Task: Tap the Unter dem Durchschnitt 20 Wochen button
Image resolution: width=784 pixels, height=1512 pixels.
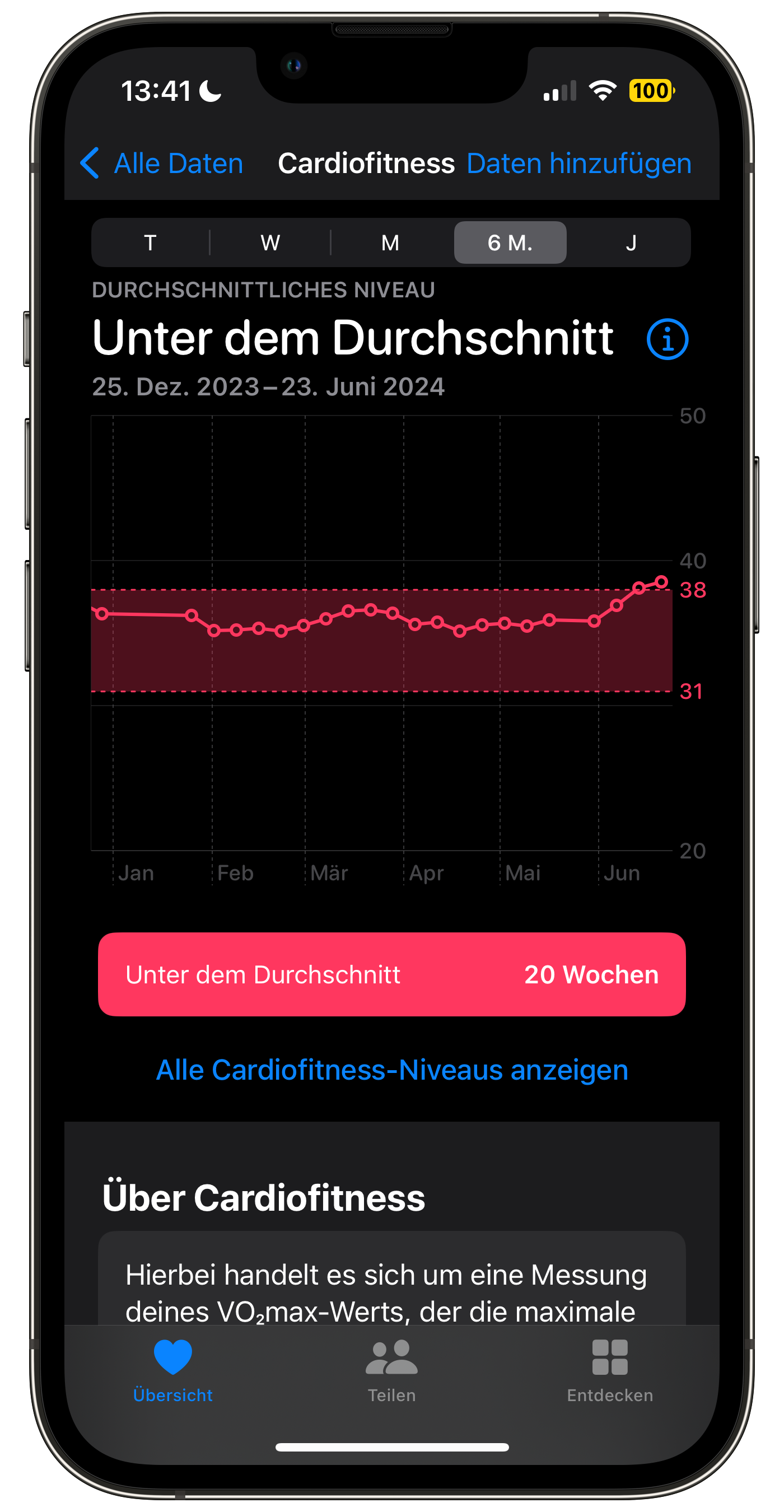Action: pos(392,974)
